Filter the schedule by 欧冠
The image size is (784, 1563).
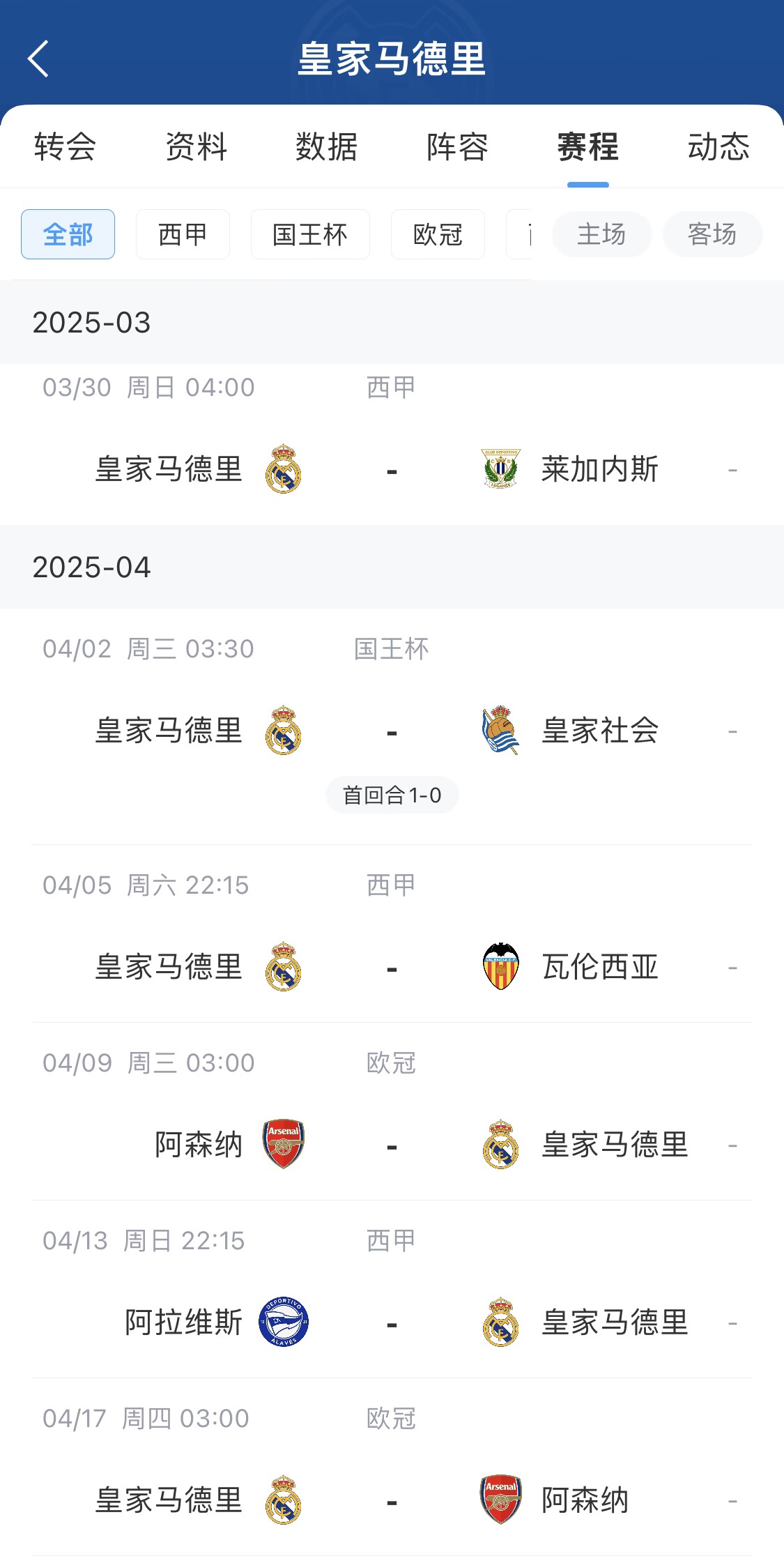(x=438, y=234)
